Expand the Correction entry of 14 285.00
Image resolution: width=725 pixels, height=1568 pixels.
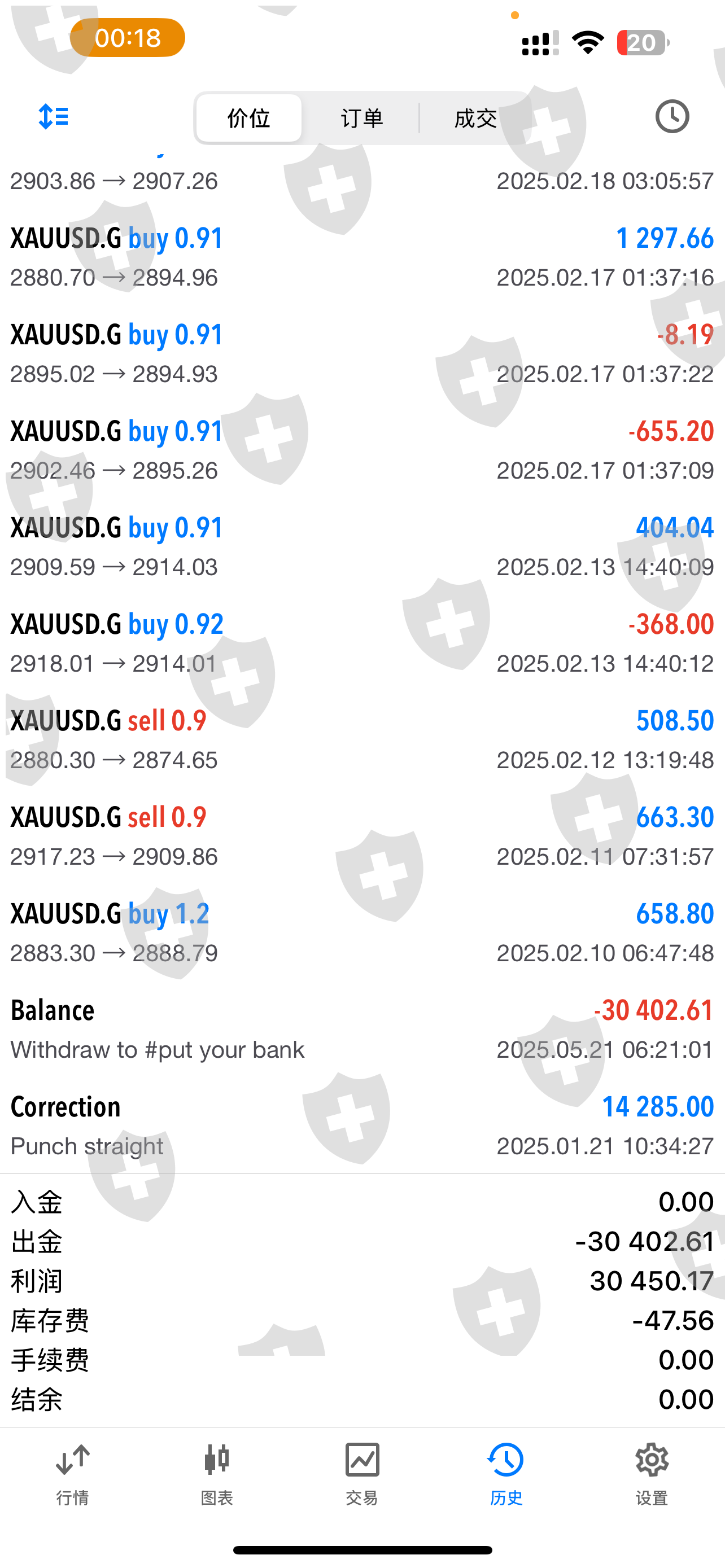point(362,1125)
